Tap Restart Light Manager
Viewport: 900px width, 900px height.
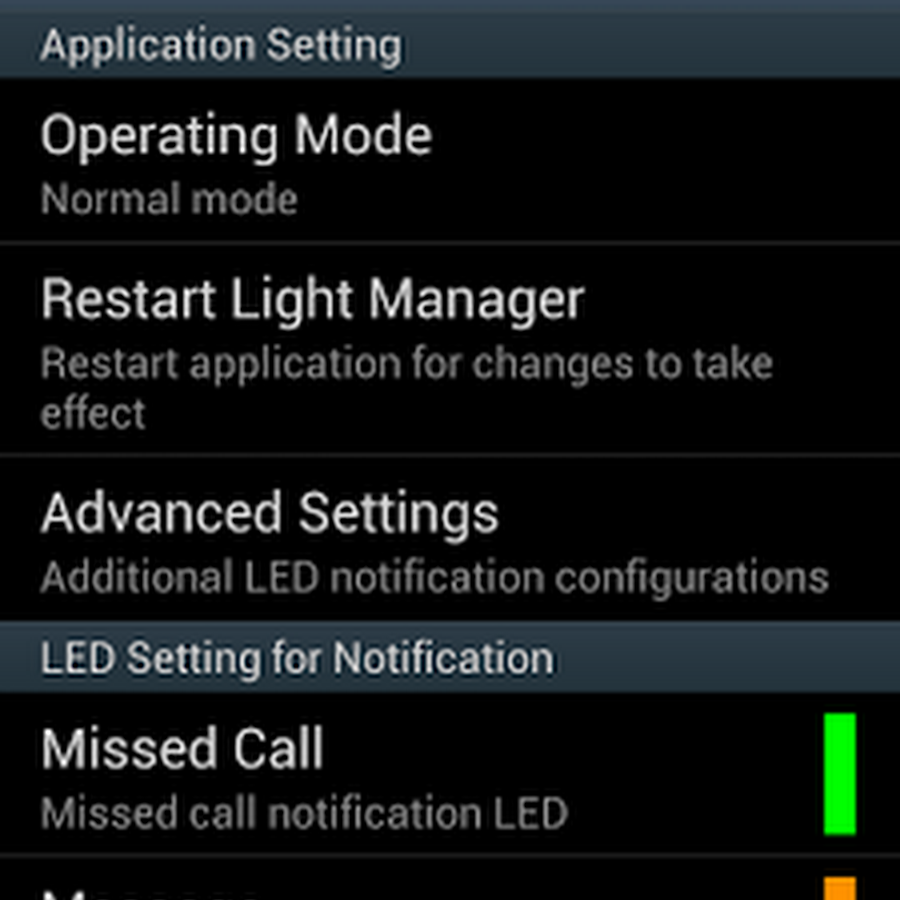pos(312,350)
